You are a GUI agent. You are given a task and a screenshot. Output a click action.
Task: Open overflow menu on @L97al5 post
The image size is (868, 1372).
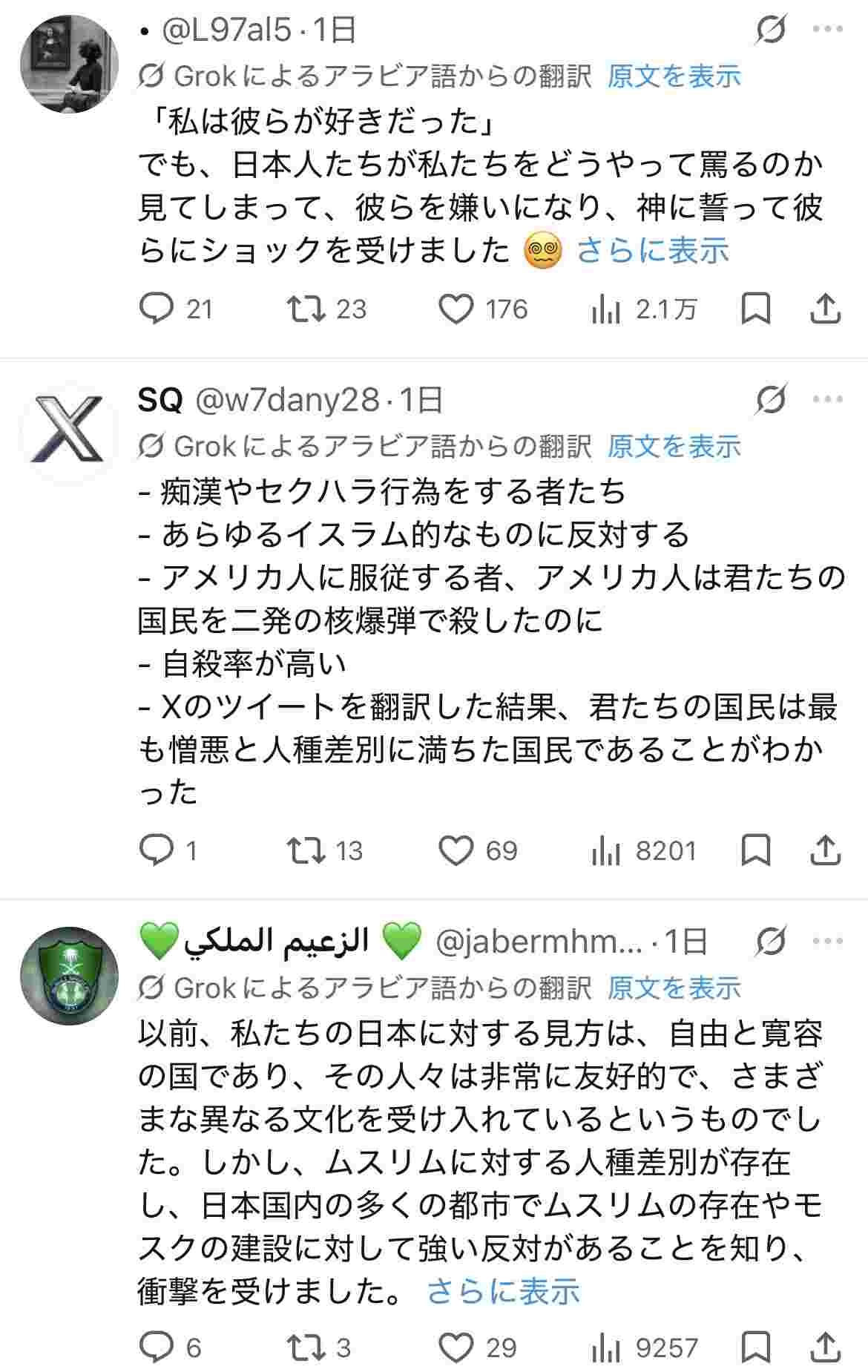[828, 30]
